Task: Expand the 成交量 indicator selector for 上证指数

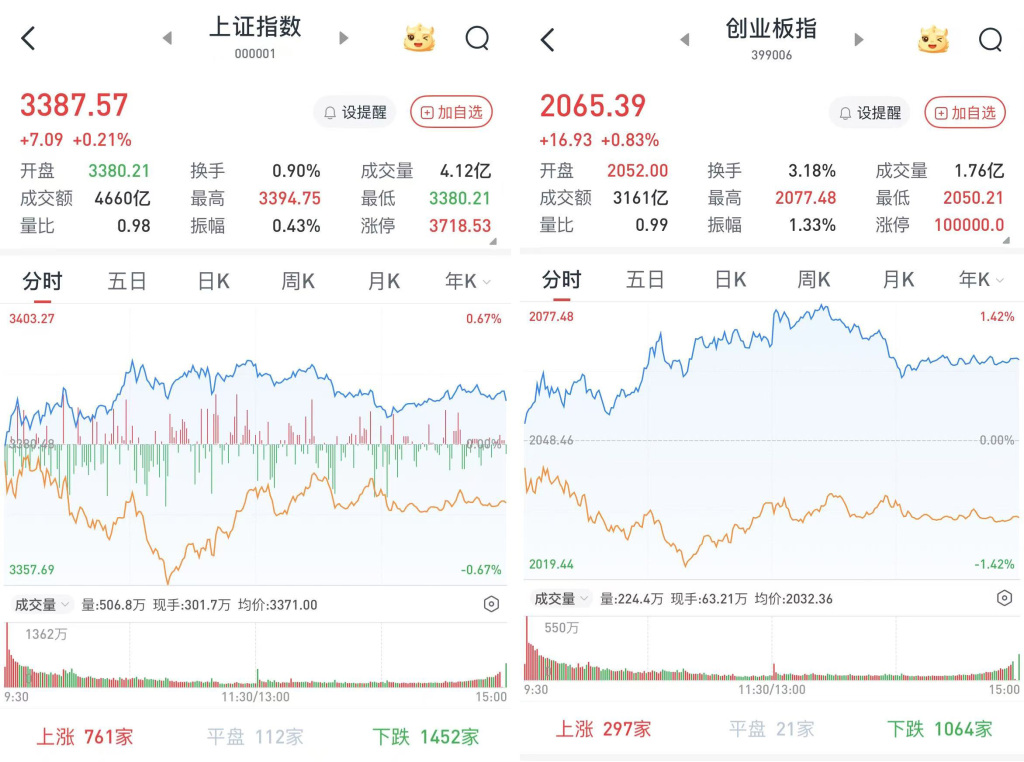Action: point(41,604)
